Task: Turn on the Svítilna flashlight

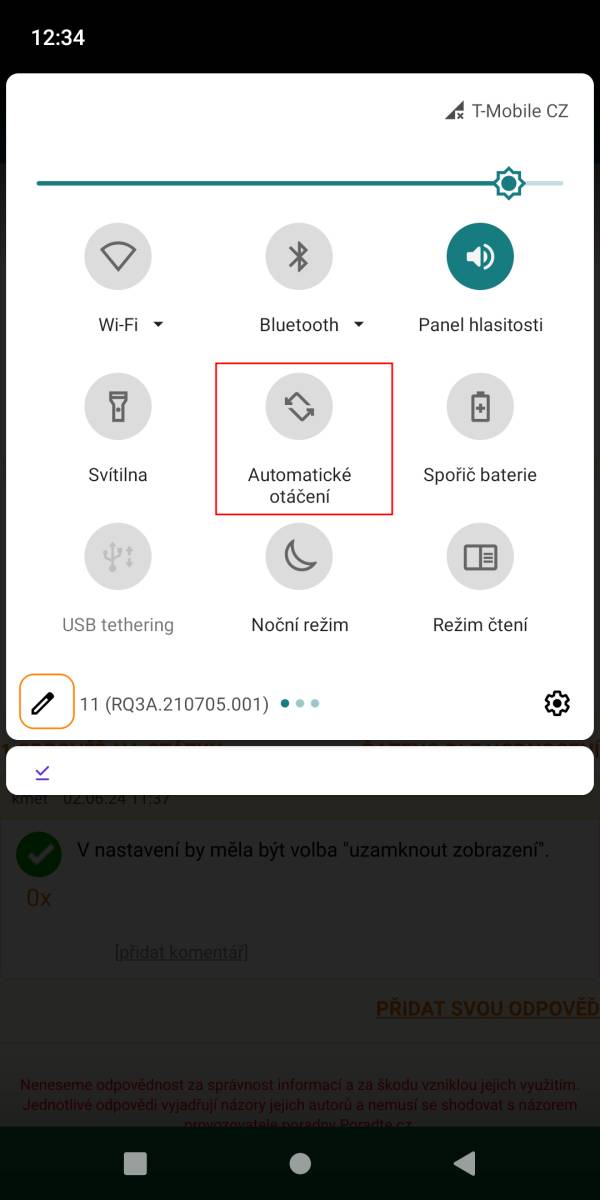Action: (118, 407)
